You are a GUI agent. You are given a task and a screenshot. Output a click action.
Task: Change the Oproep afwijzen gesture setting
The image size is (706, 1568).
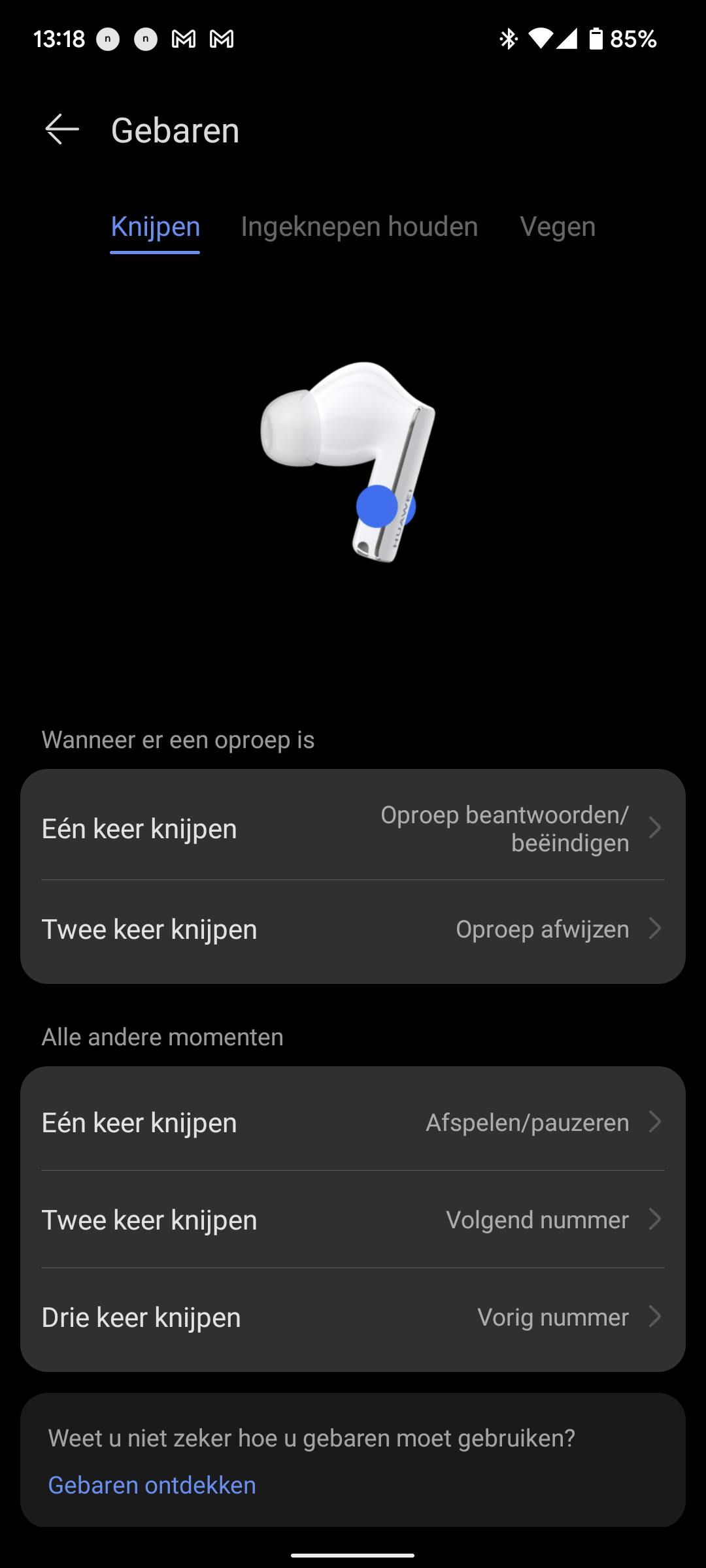353,929
